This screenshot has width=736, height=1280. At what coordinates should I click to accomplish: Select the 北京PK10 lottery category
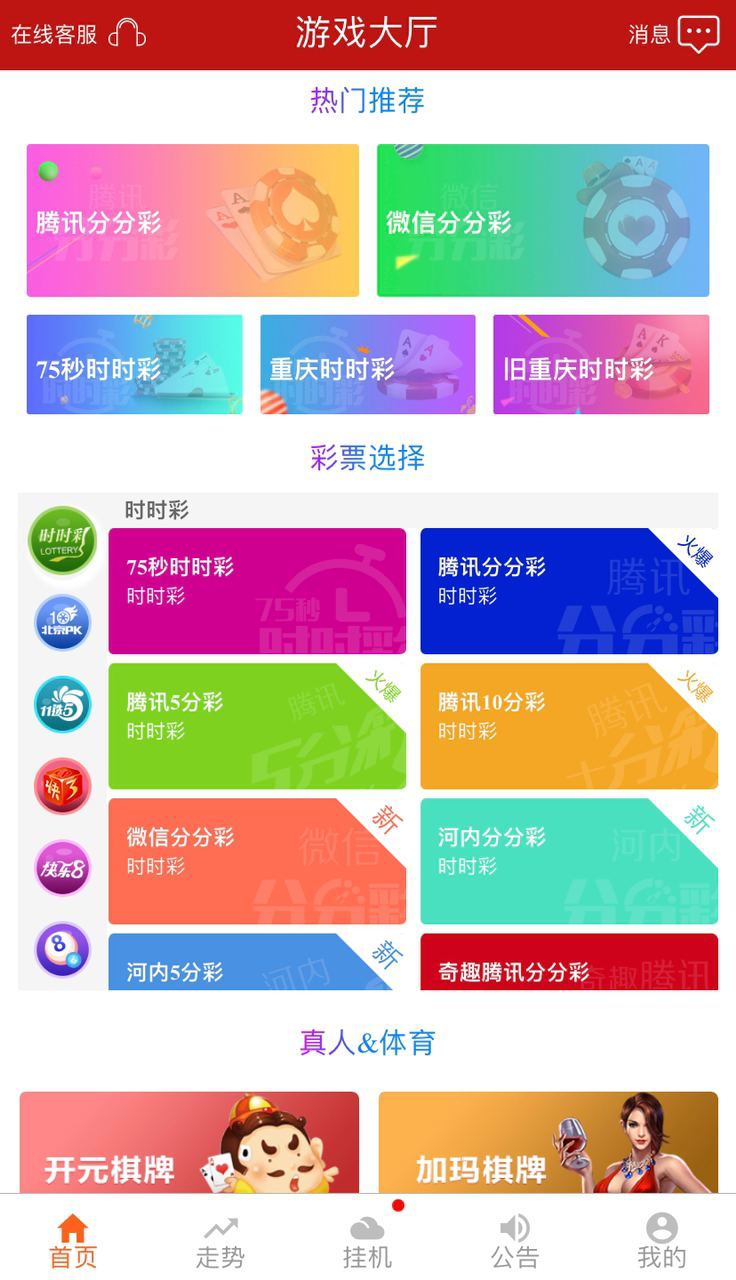pos(62,623)
